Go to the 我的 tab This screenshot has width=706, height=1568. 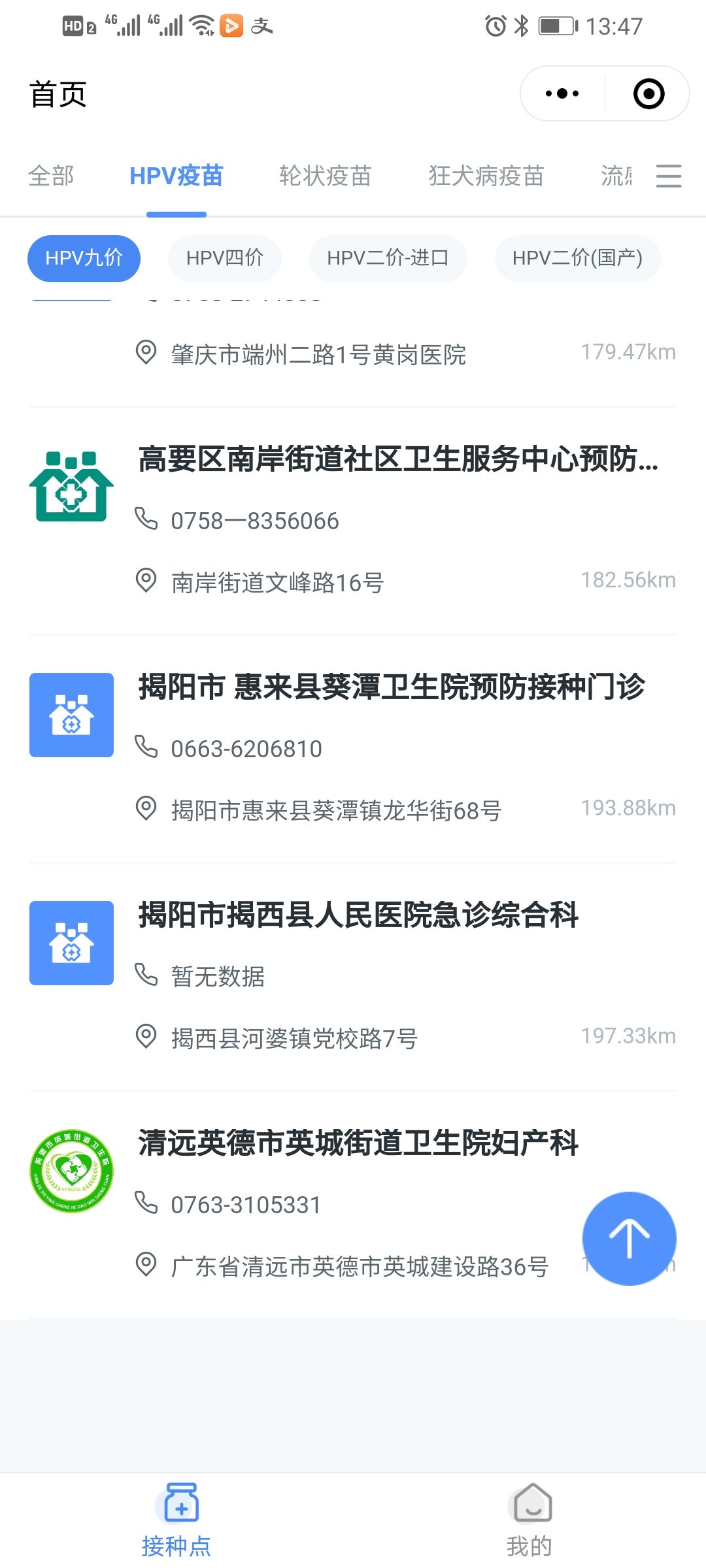[529, 1519]
